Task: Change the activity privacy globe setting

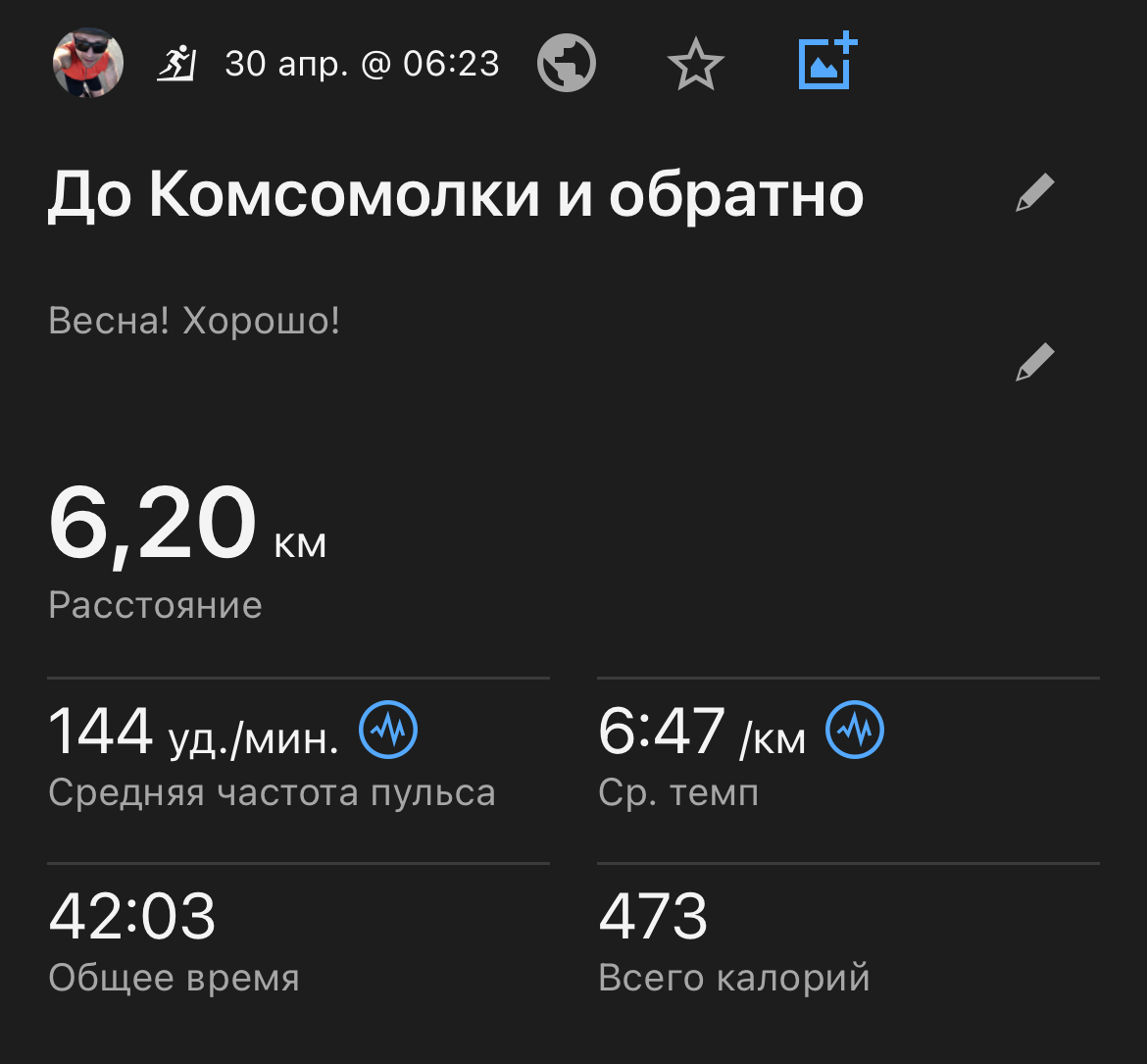Action: (x=567, y=64)
